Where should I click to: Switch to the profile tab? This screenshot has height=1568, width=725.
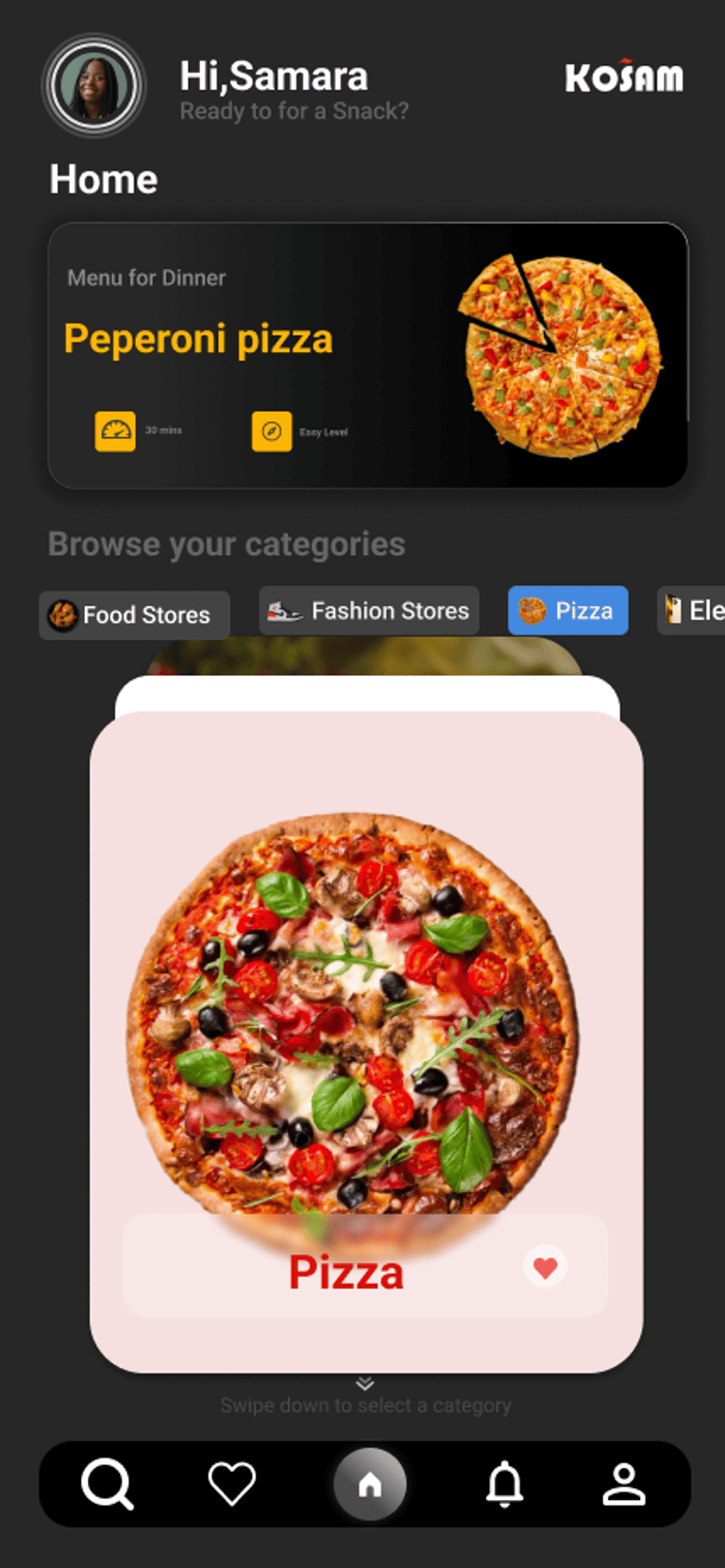point(624,1484)
